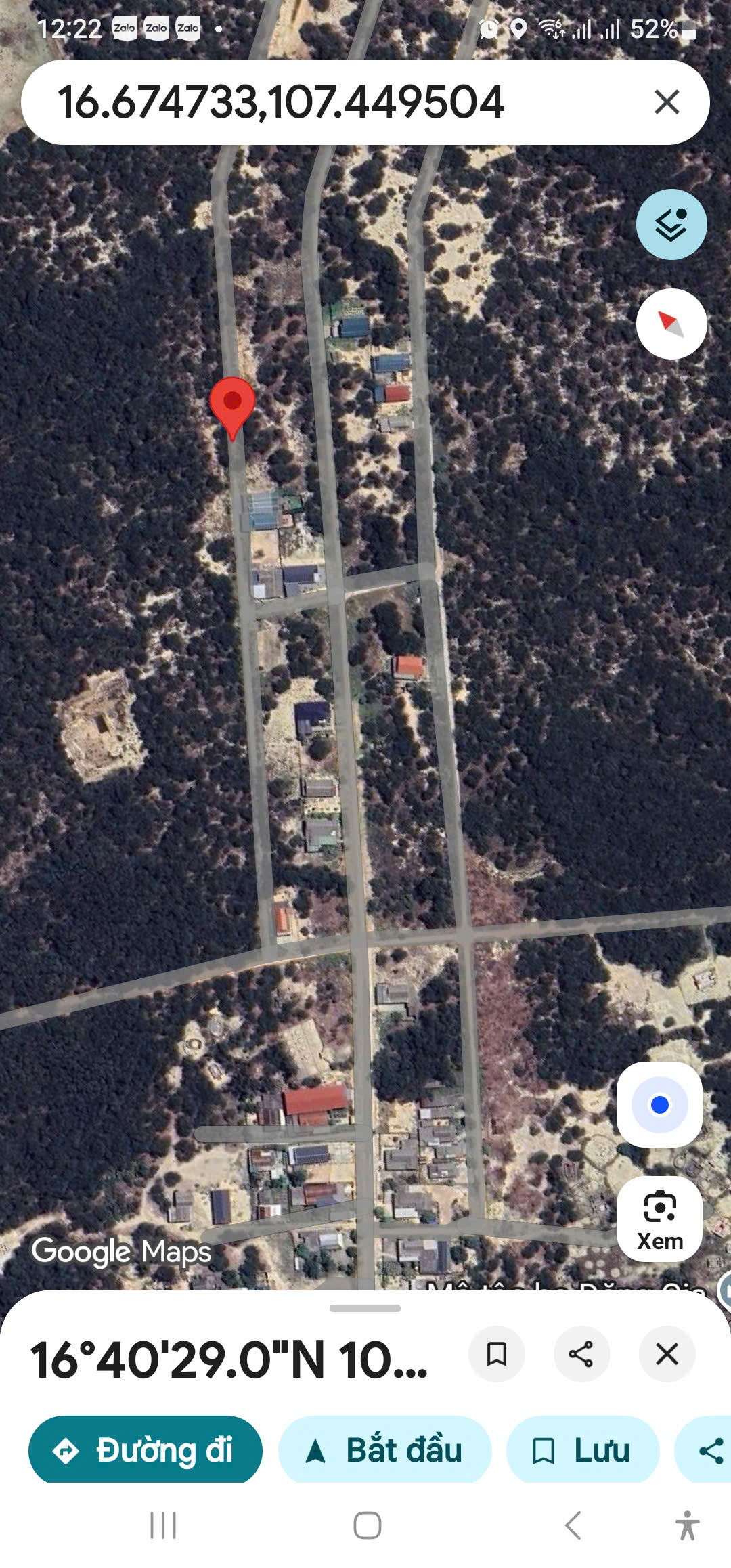Save the pin using the Lưu chip
This screenshot has height=1568, width=731.
point(582,1450)
